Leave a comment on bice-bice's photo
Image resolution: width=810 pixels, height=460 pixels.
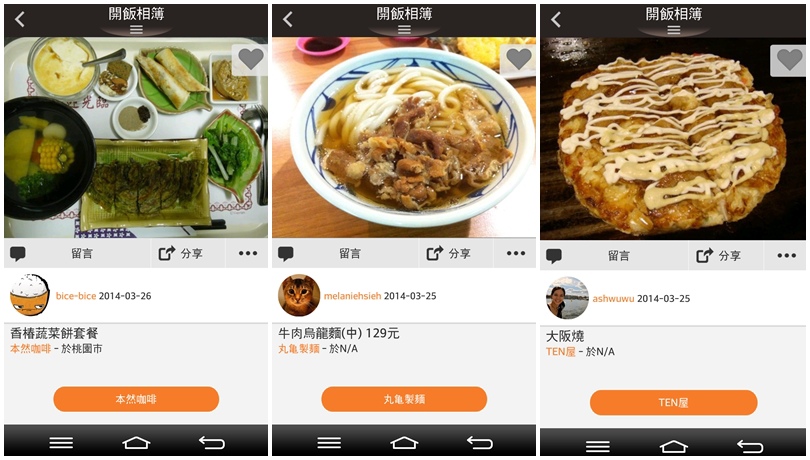point(70,254)
